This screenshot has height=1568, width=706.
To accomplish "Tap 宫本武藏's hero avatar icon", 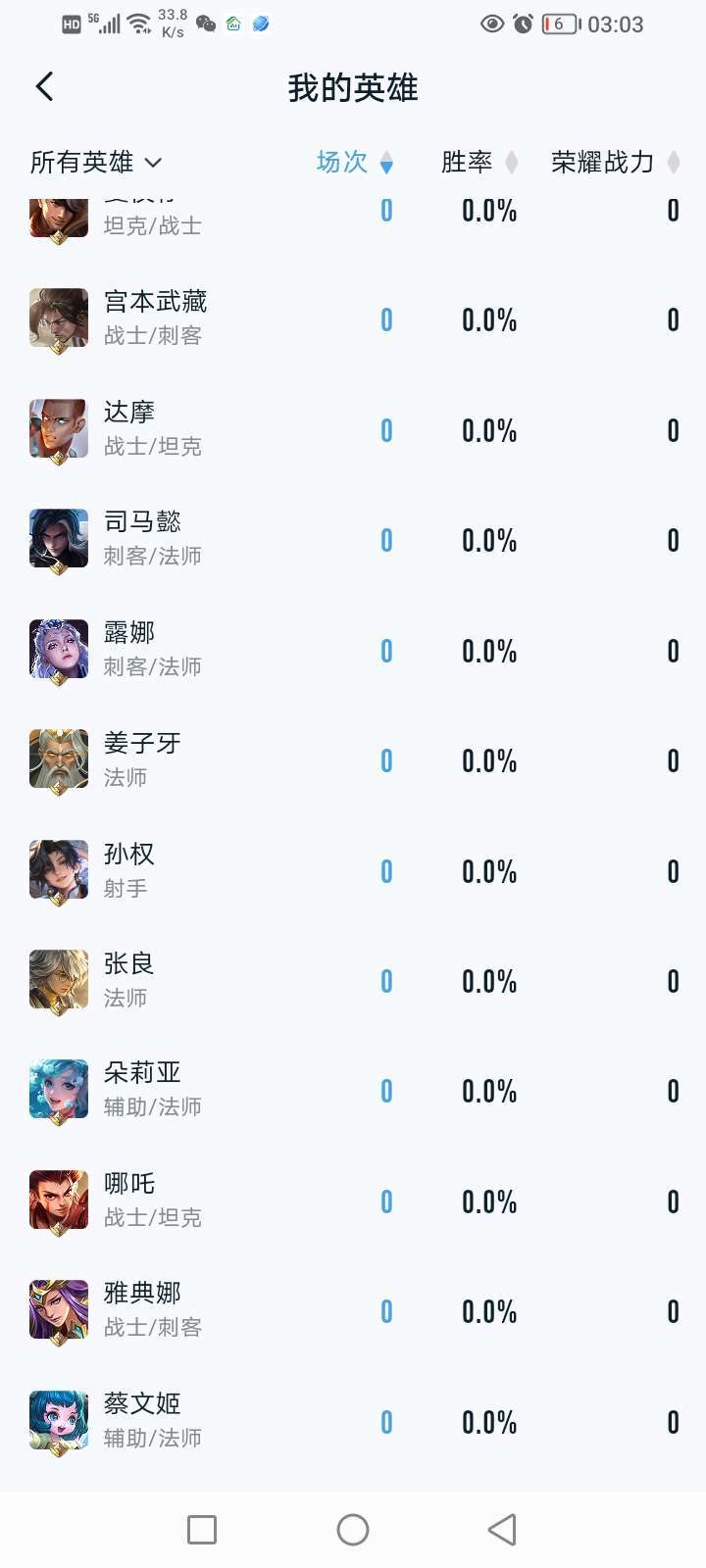I will point(58,319).
